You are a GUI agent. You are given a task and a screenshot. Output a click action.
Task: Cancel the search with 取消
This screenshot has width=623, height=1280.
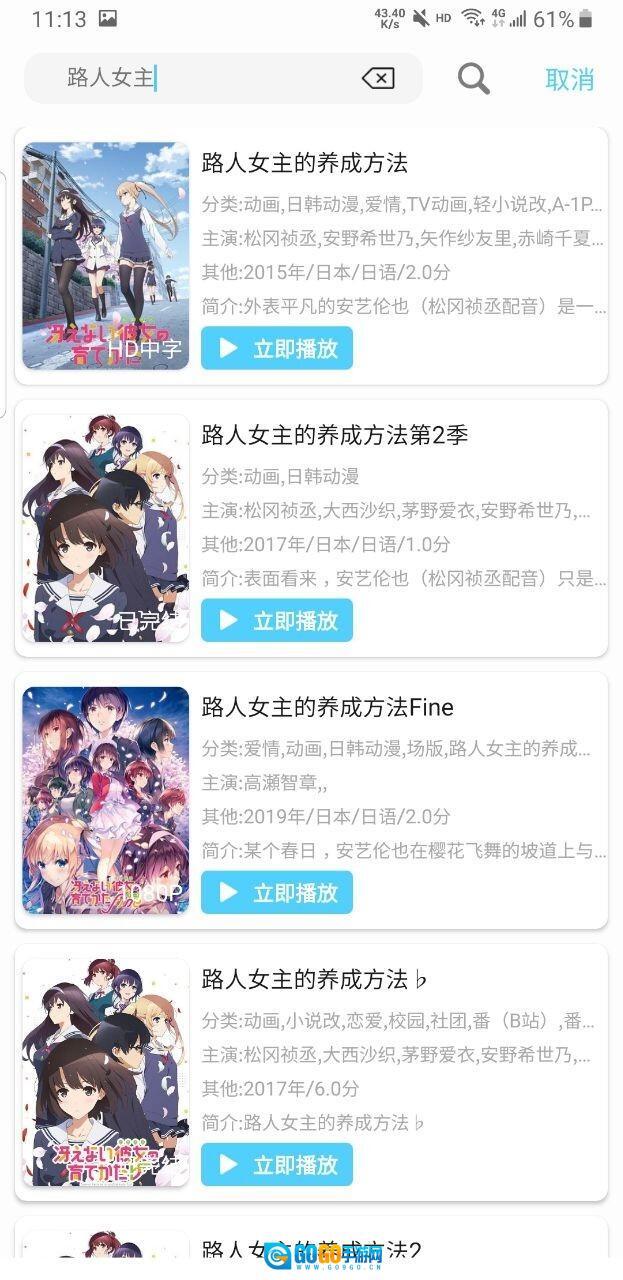[x=570, y=79]
